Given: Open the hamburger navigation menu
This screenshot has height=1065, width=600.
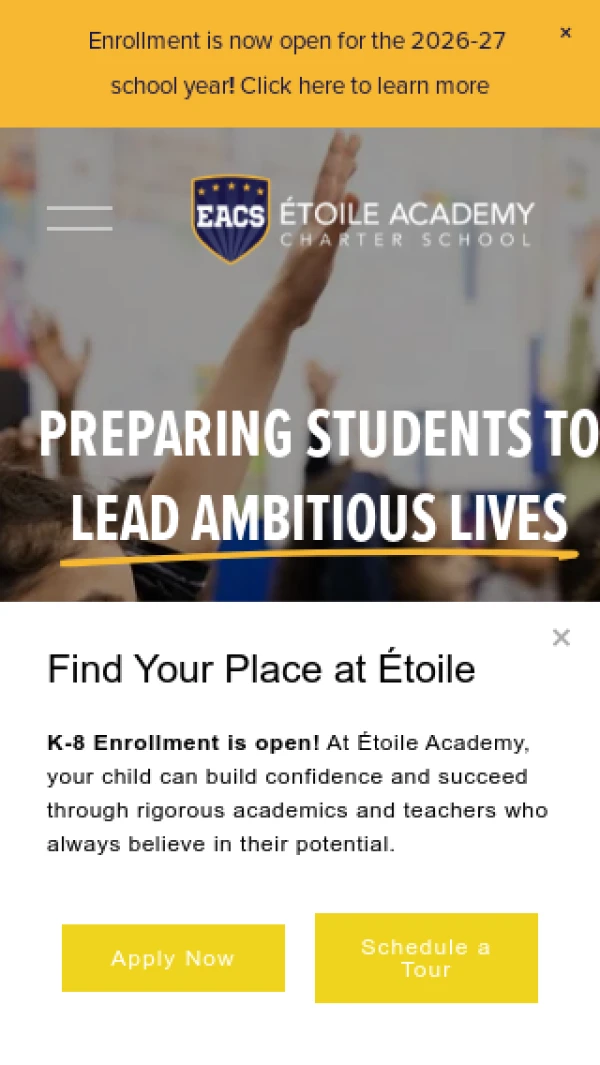Looking at the screenshot, I should 80,218.
